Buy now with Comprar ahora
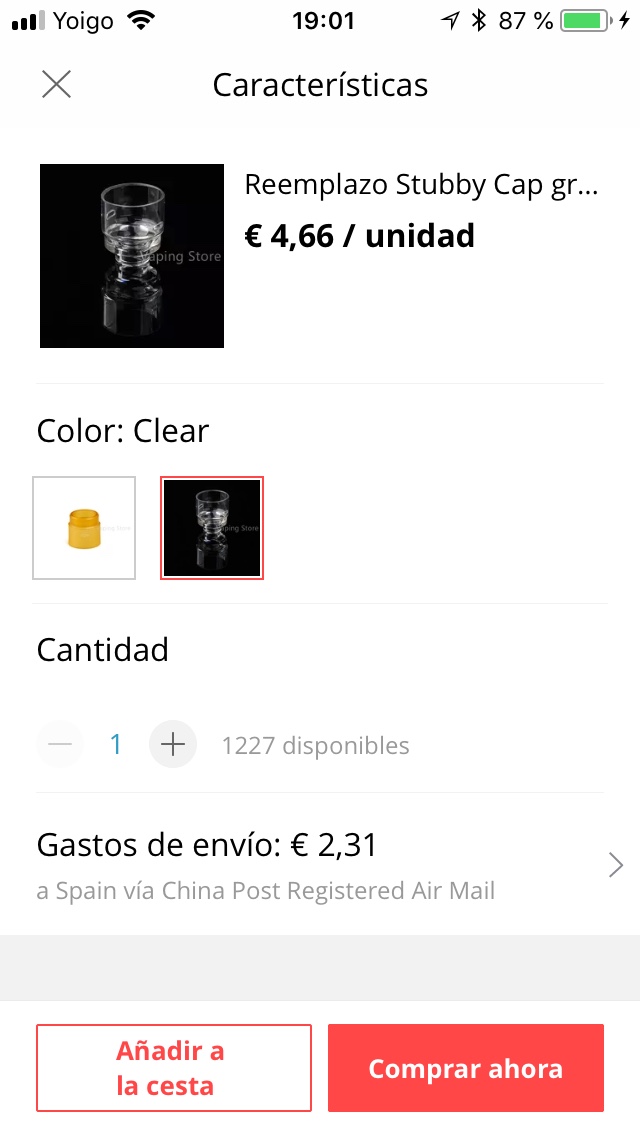This screenshot has height=1136, width=640. pyautogui.click(x=466, y=1068)
